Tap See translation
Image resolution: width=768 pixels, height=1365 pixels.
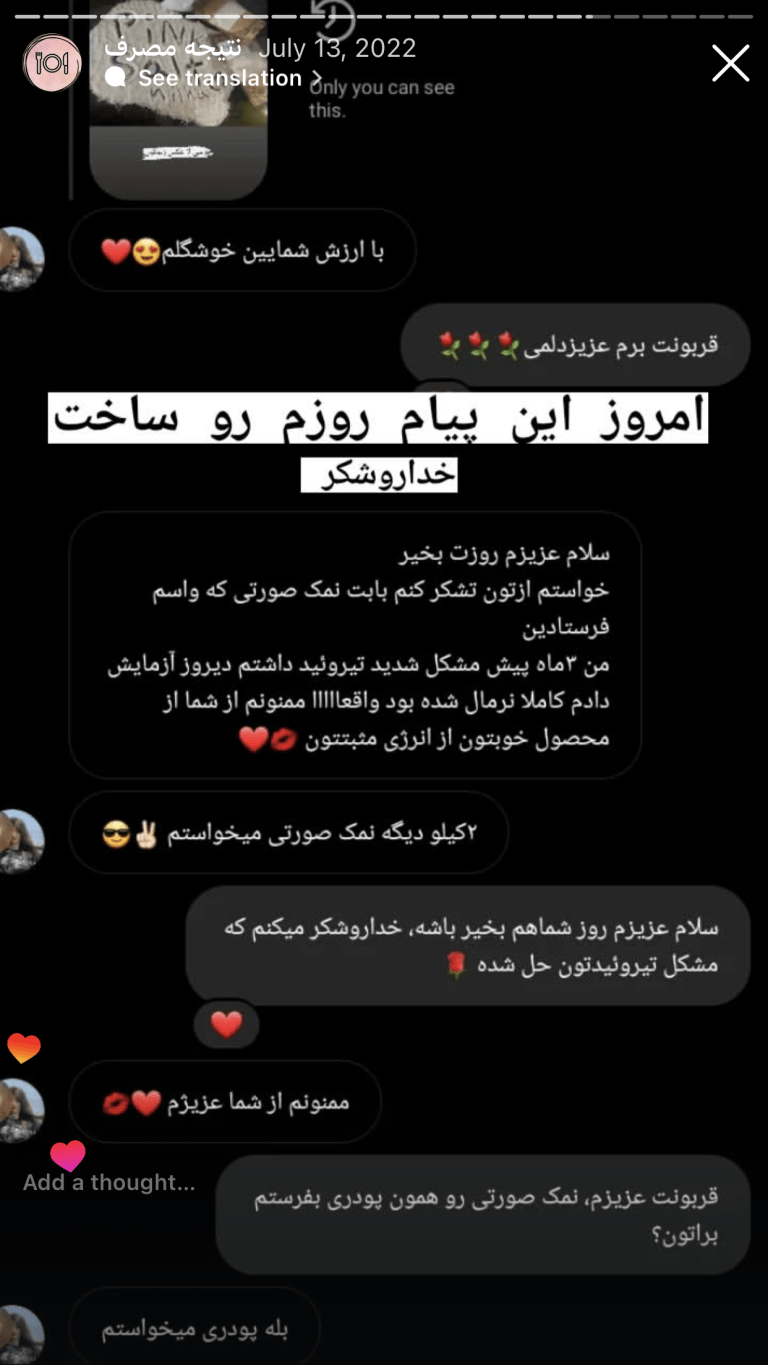[219, 78]
